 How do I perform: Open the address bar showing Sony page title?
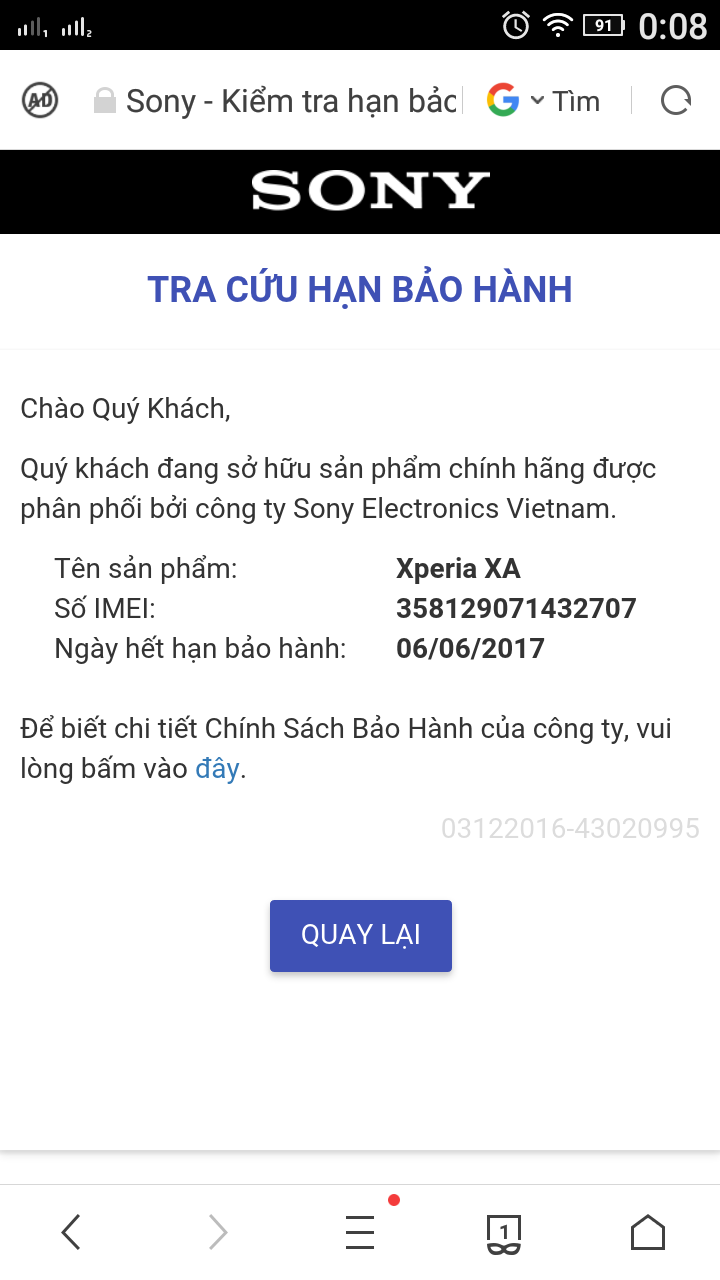[276, 101]
